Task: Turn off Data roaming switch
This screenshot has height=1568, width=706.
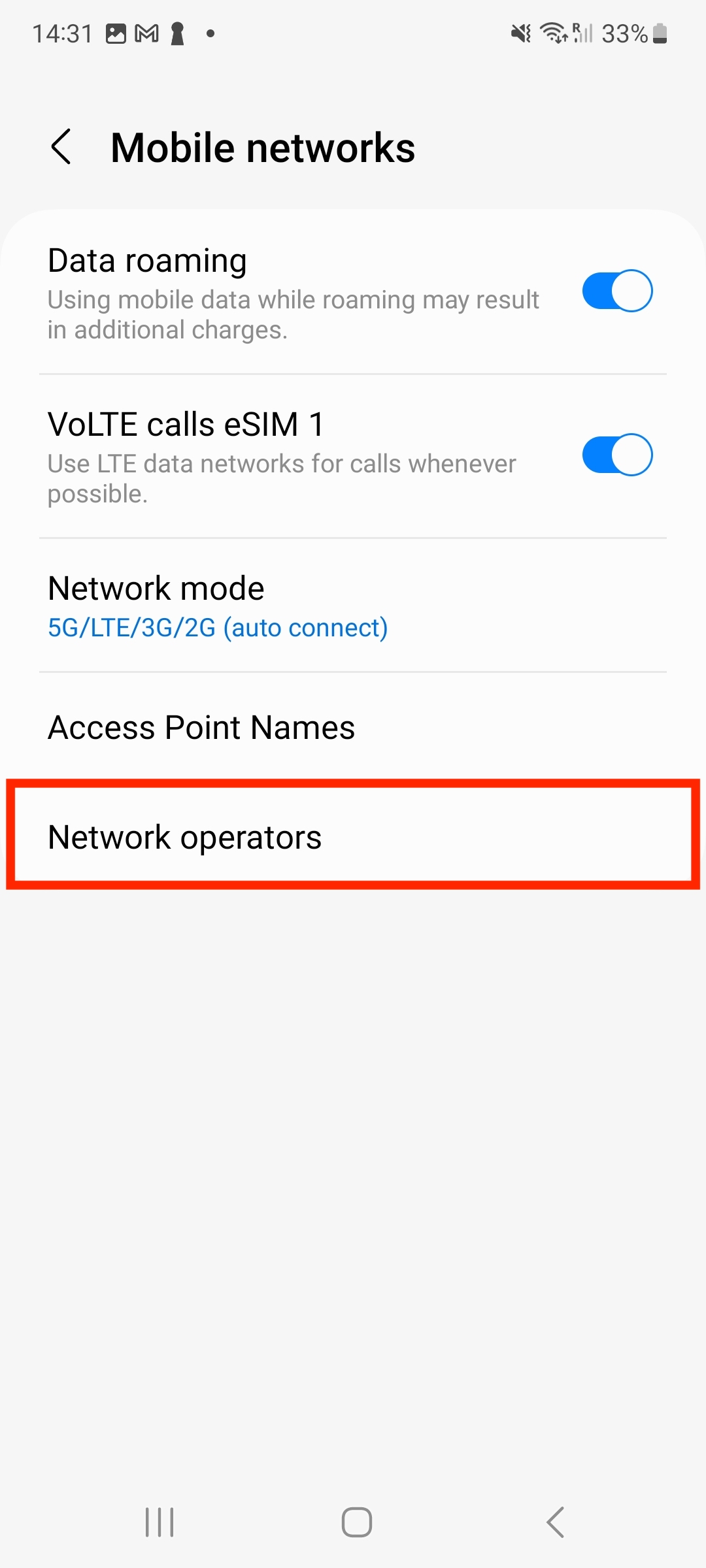Action: point(616,291)
